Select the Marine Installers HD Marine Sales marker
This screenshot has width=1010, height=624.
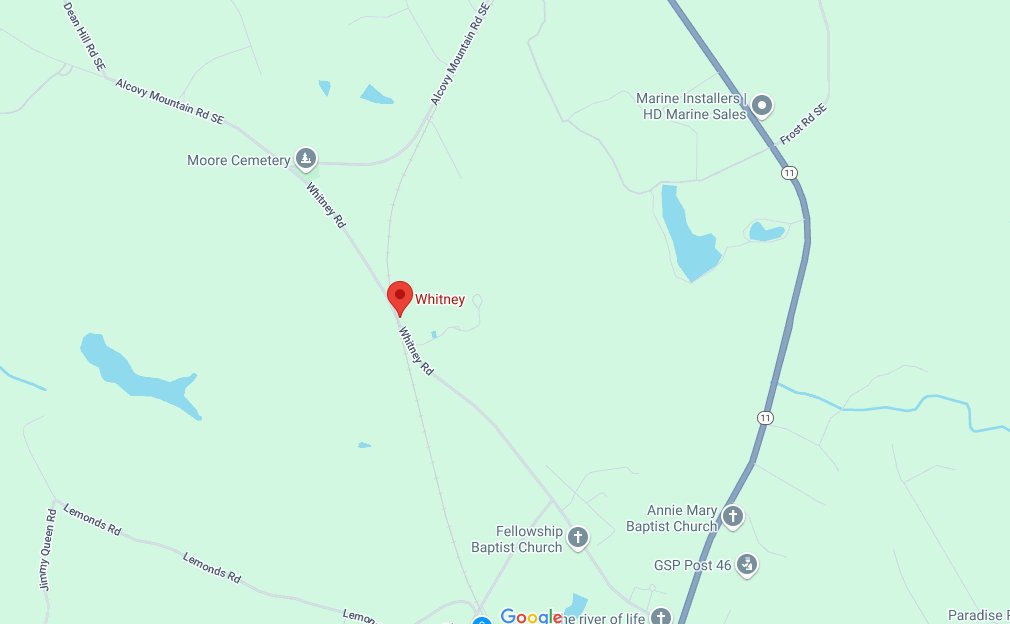(762, 105)
